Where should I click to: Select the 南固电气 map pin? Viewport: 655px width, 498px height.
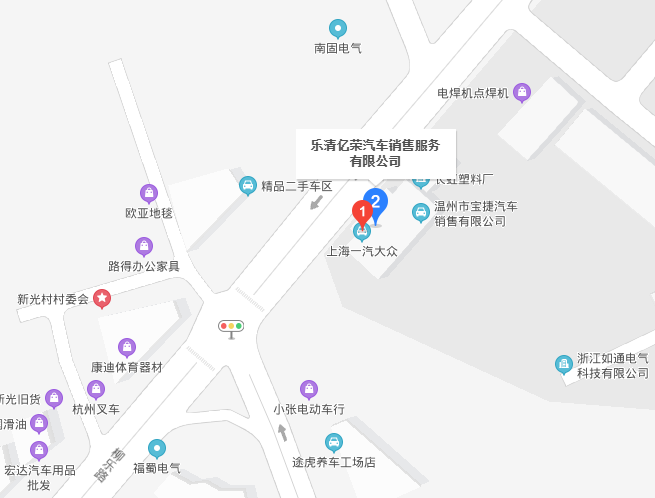[338, 28]
